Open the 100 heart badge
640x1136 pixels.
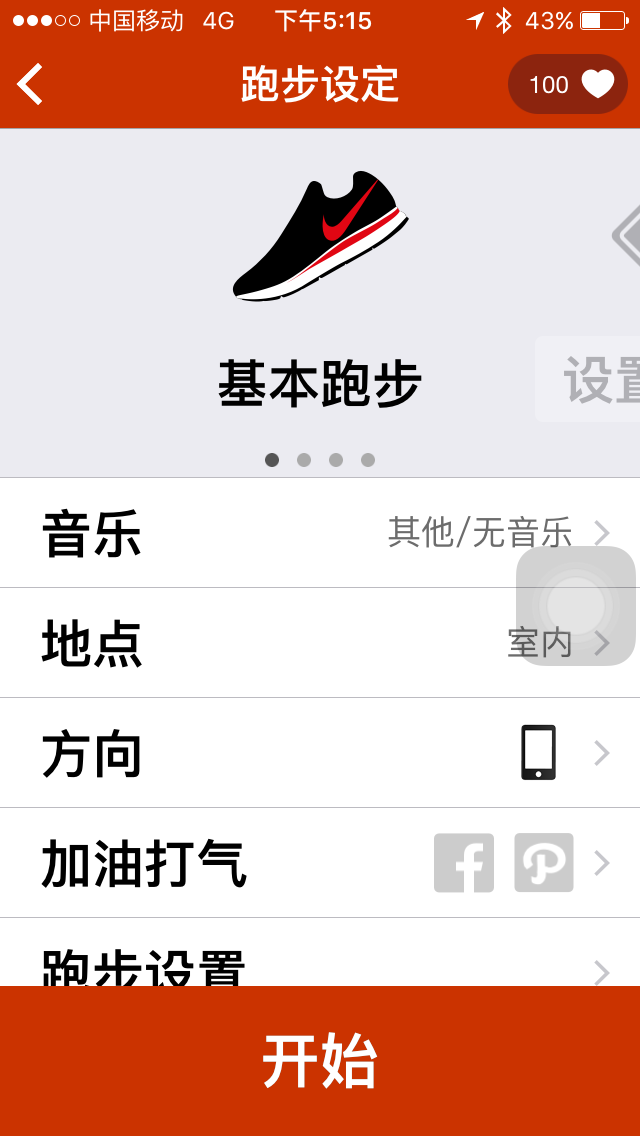point(567,84)
